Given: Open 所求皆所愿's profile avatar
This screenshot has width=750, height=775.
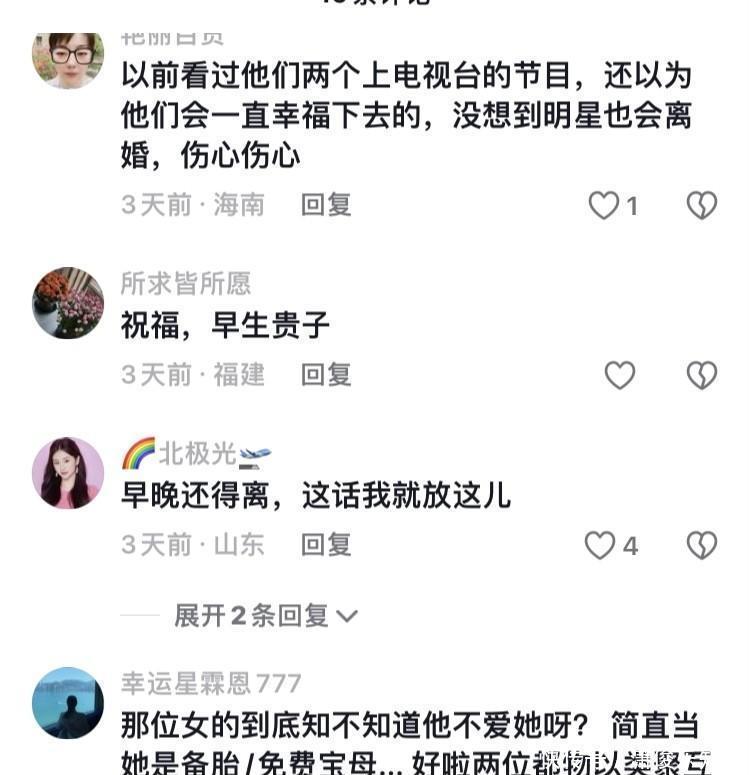Looking at the screenshot, I should 68,303.
